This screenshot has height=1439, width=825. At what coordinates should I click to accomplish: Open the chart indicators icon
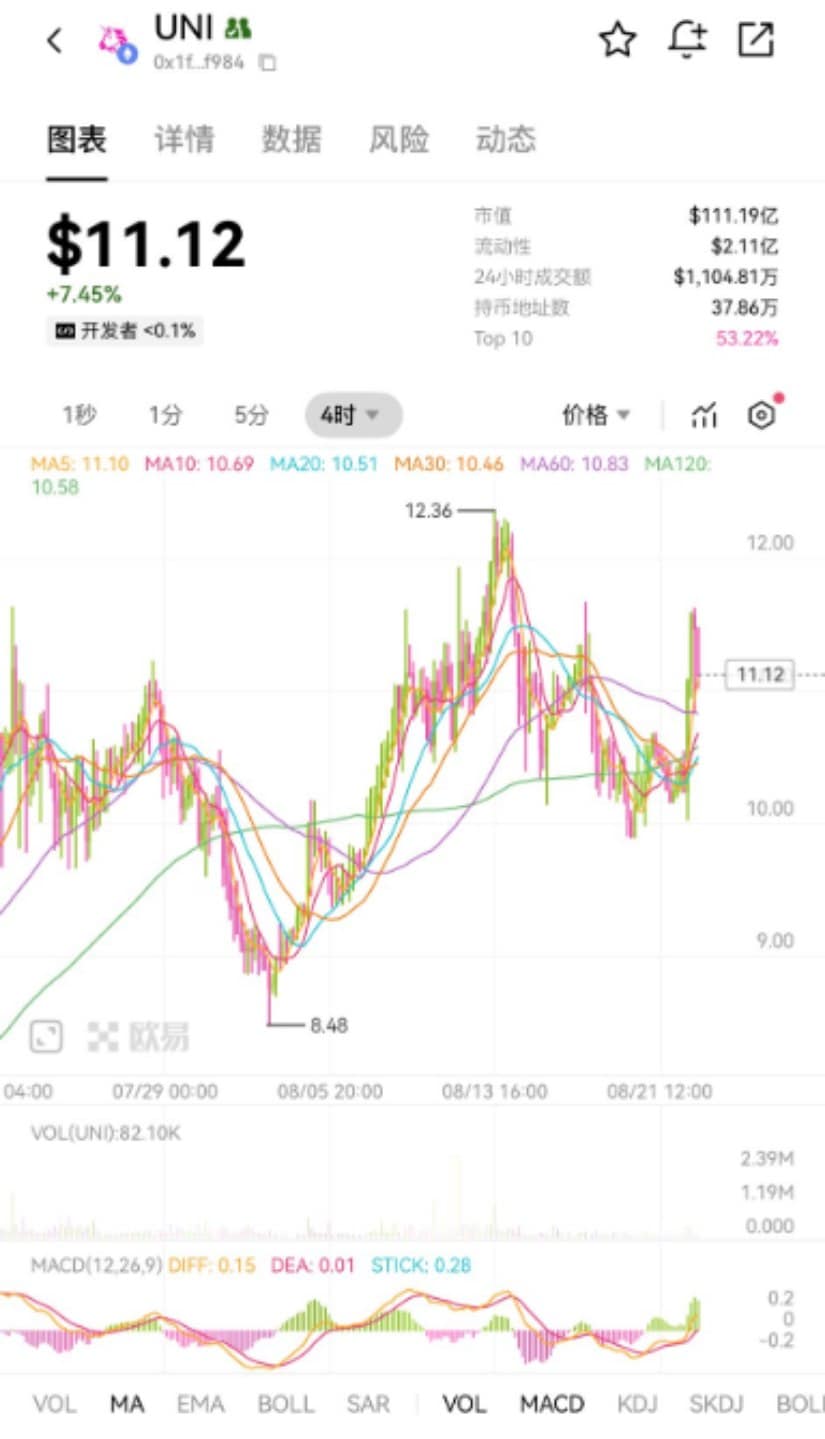[x=705, y=415]
